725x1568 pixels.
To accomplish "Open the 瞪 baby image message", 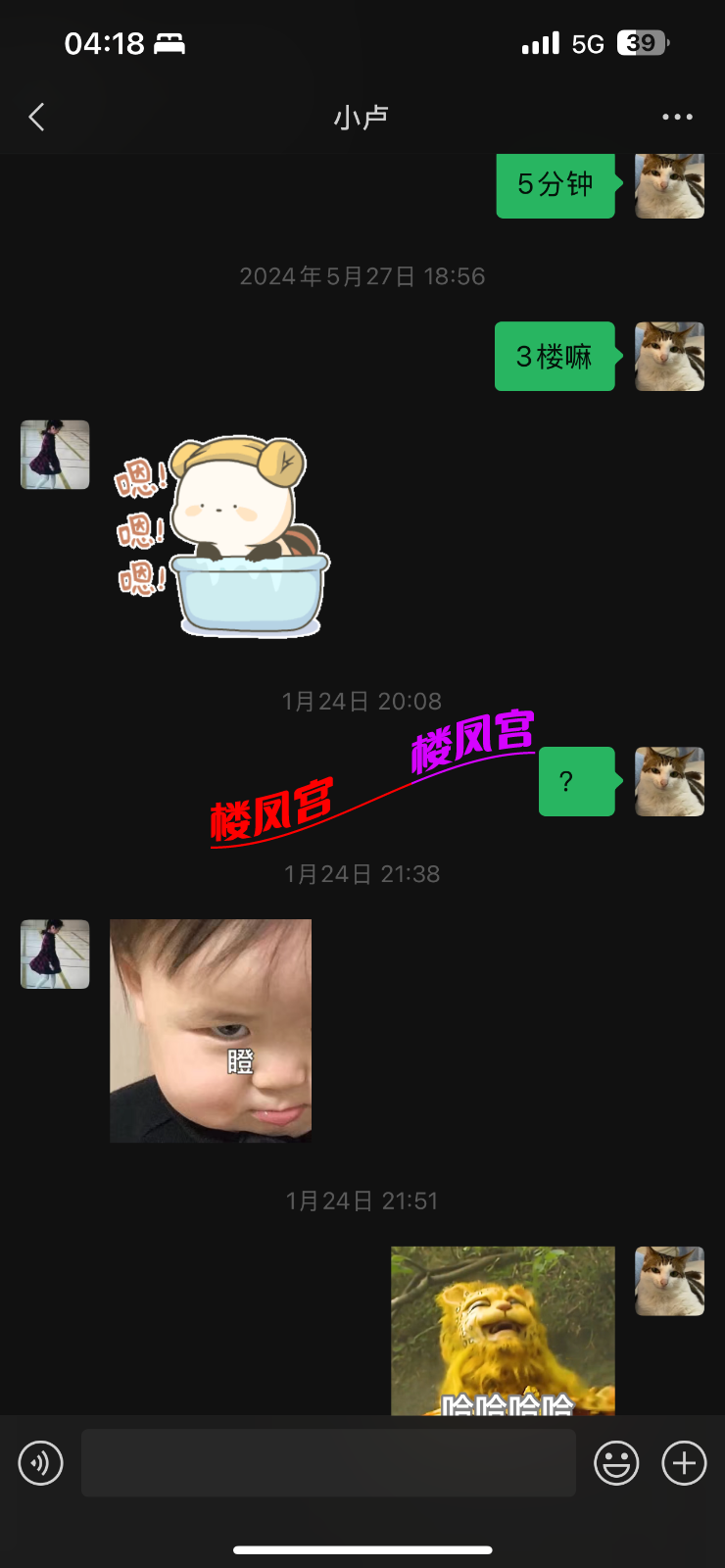I will [211, 1031].
